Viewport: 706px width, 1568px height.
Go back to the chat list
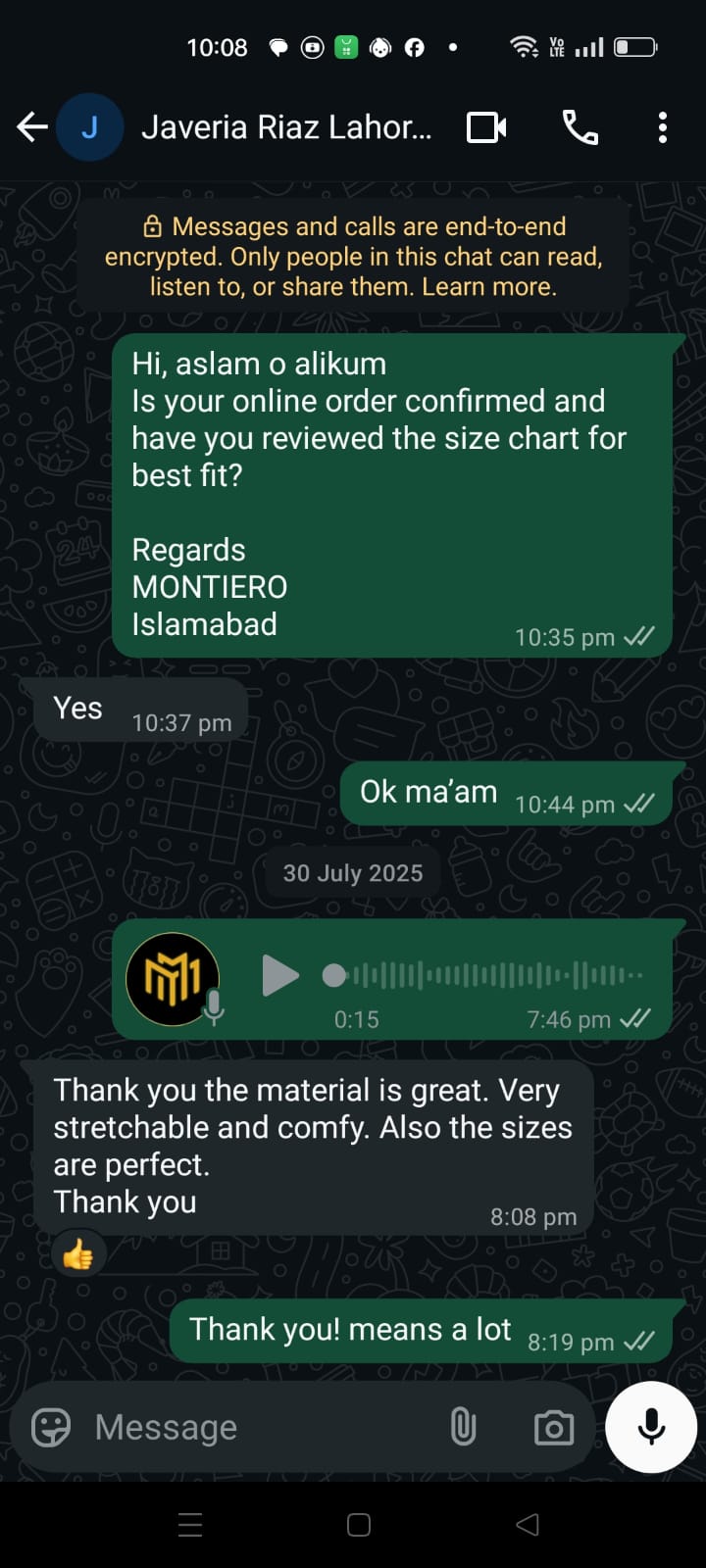(31, 127)
